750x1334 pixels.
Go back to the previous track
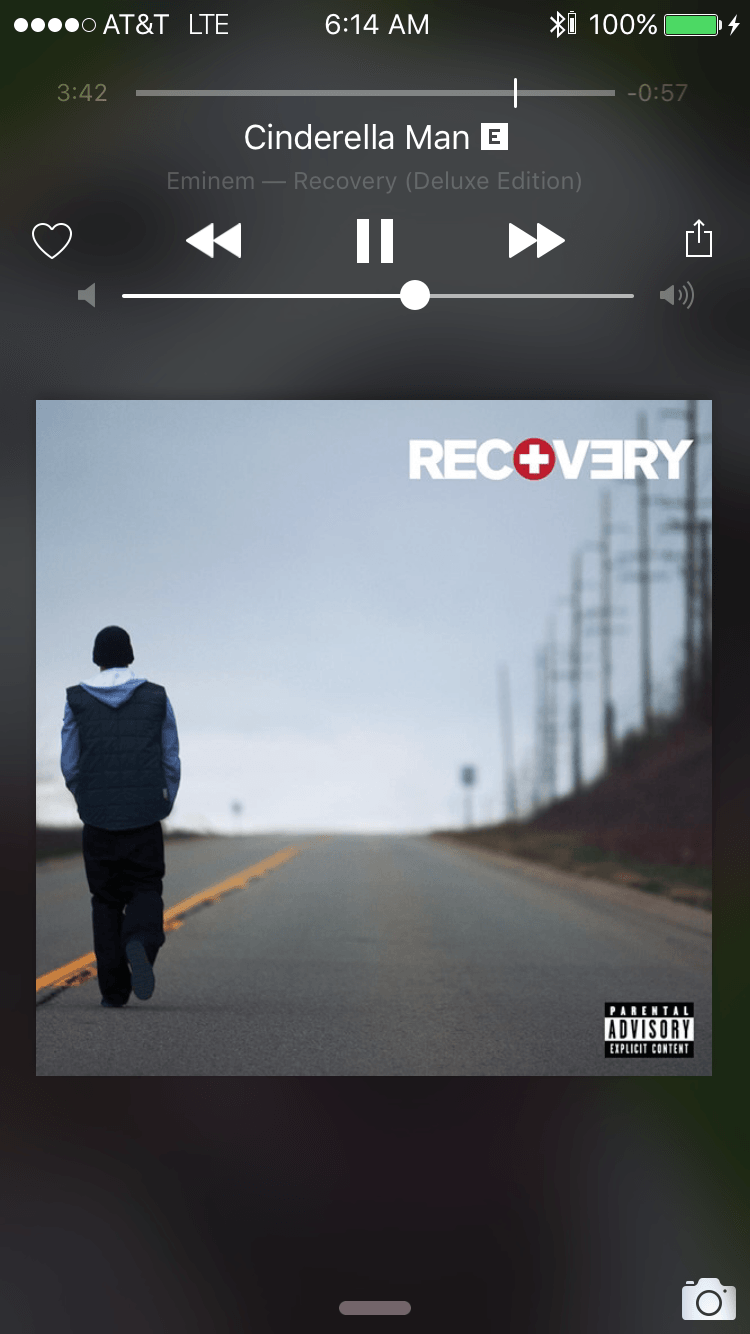[214, 241]
